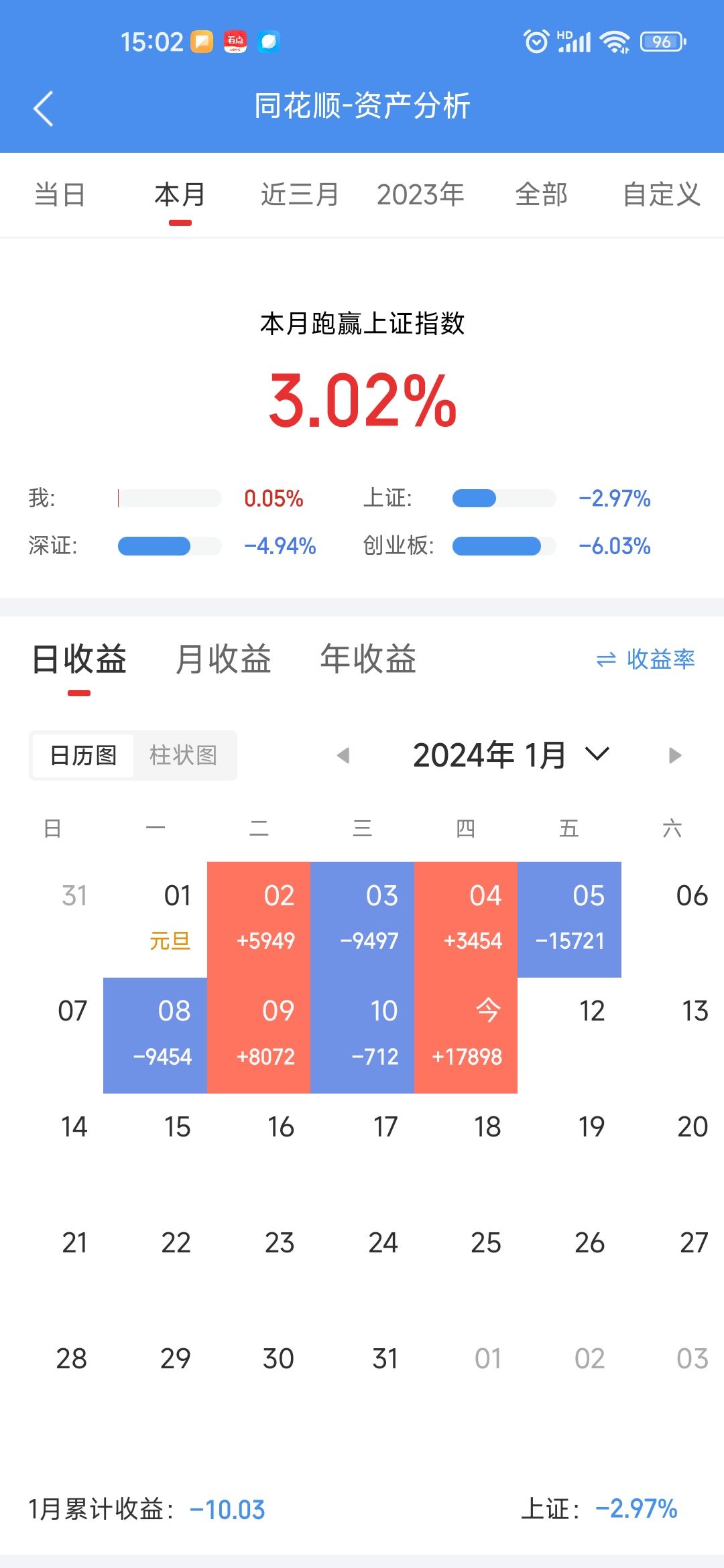Select January 02 with +5949
Image resolution: width=724 pixels, height=1568 pixels.
coord(259,919)
